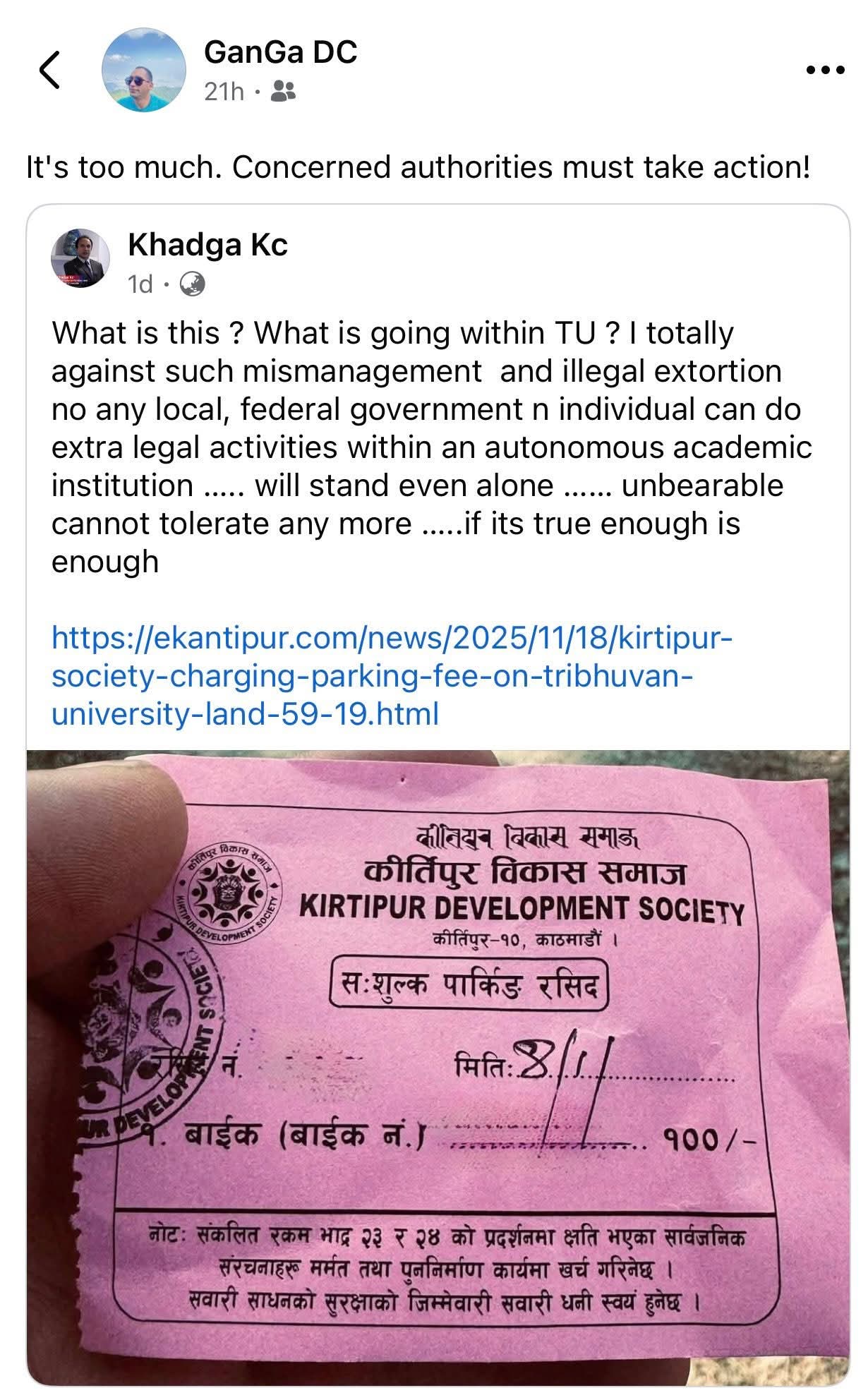View Khadga Kc's profile picture
Screen dimensions: 868x1400
pos(80,258)
